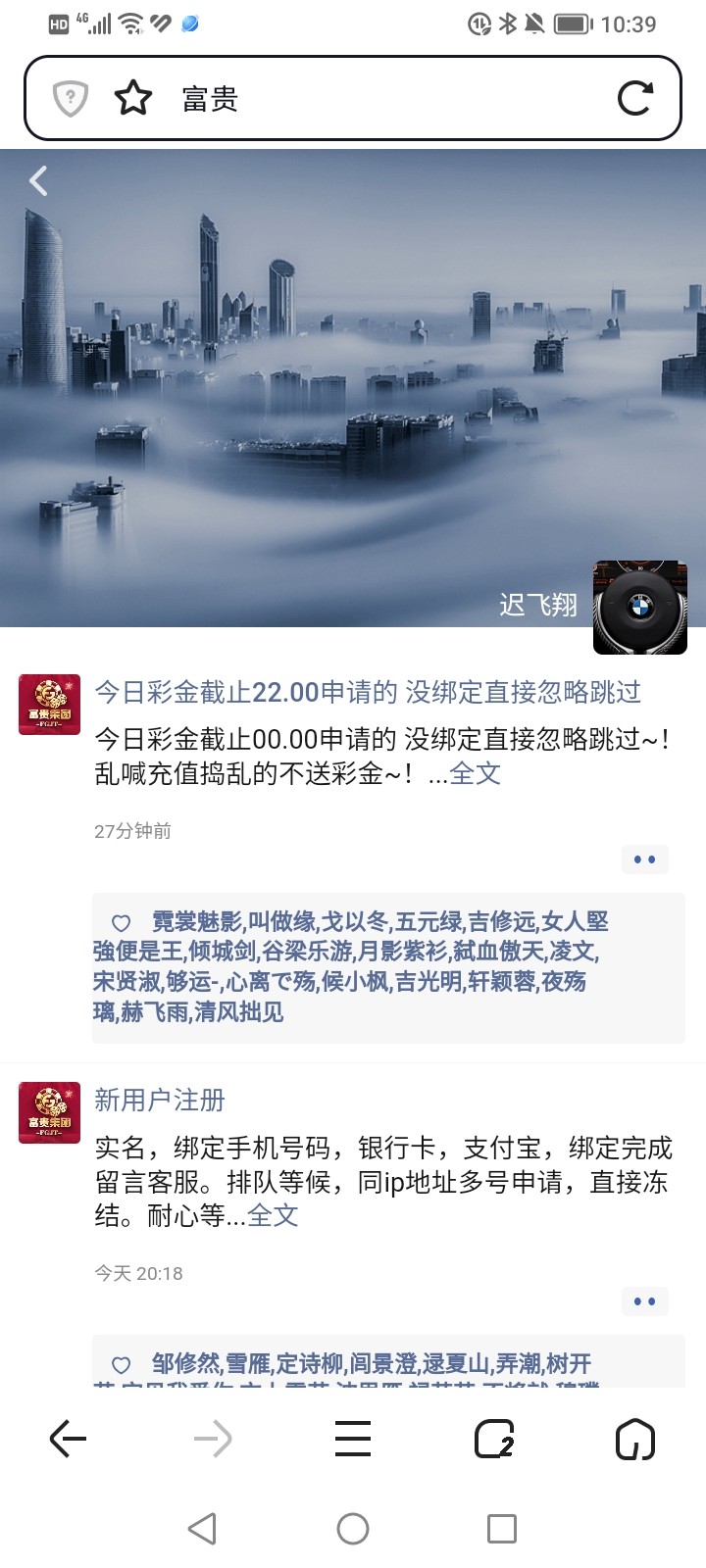Expand 全文 on the 新用户注册 post

(x=273, y=1215)
